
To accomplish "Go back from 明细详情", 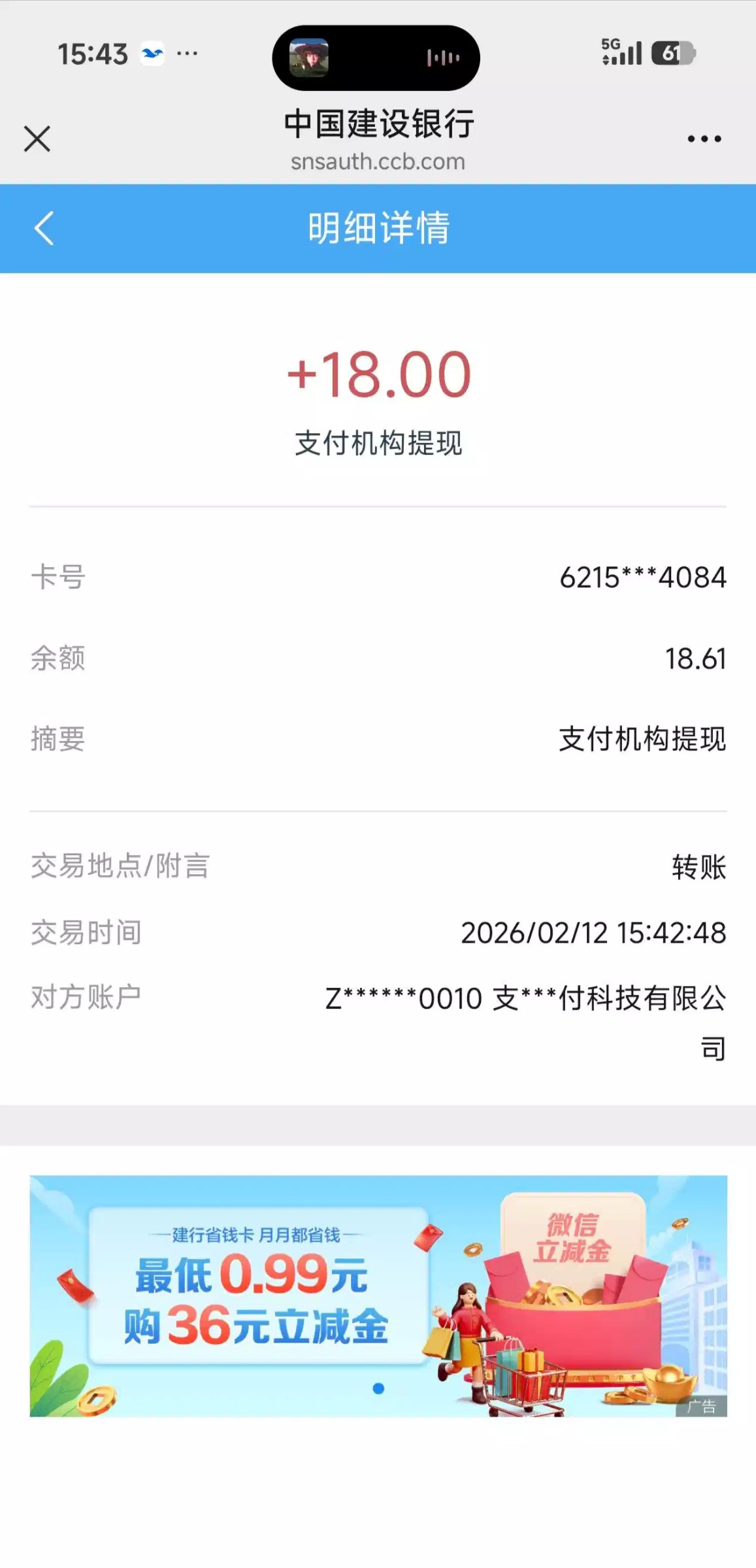I will coord(44,229).
